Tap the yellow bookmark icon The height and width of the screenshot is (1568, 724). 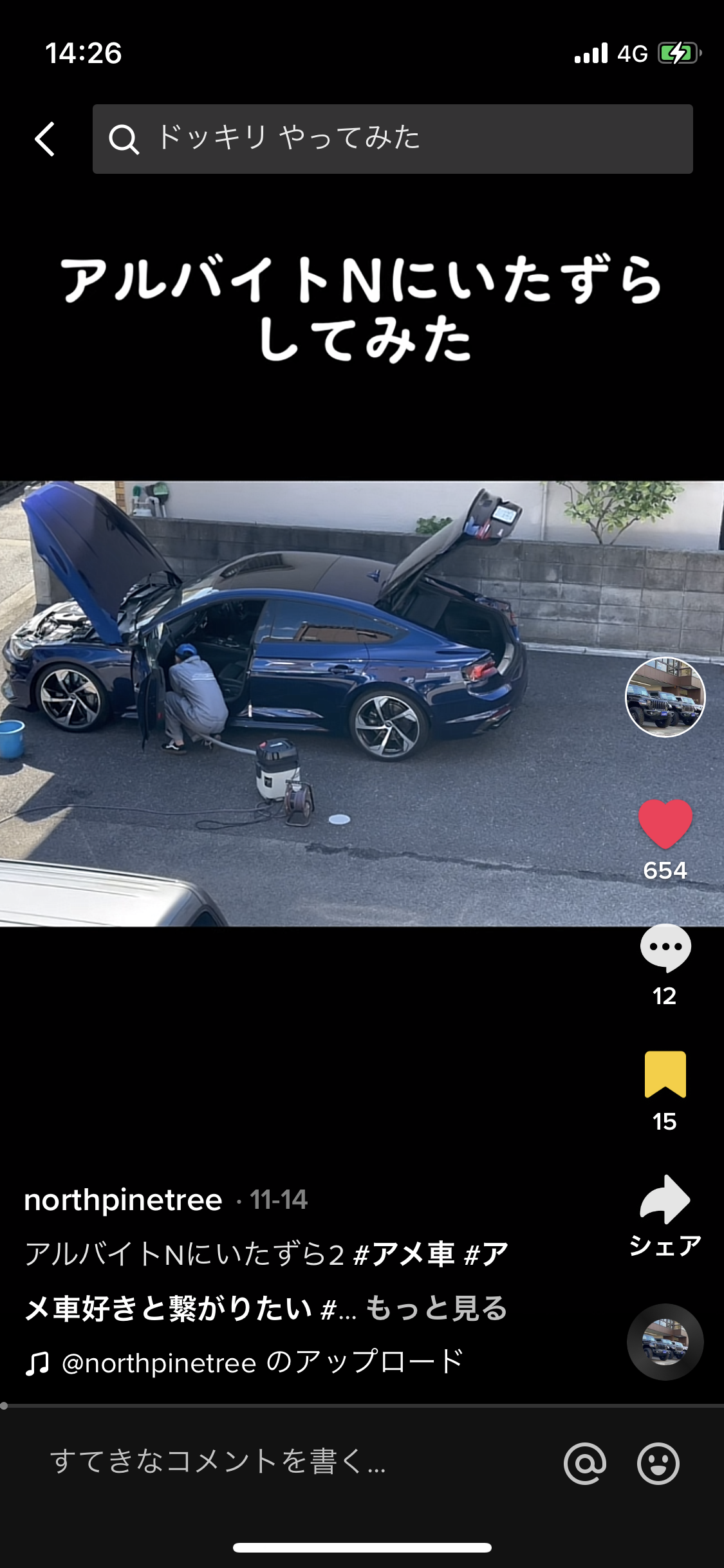665,1073
